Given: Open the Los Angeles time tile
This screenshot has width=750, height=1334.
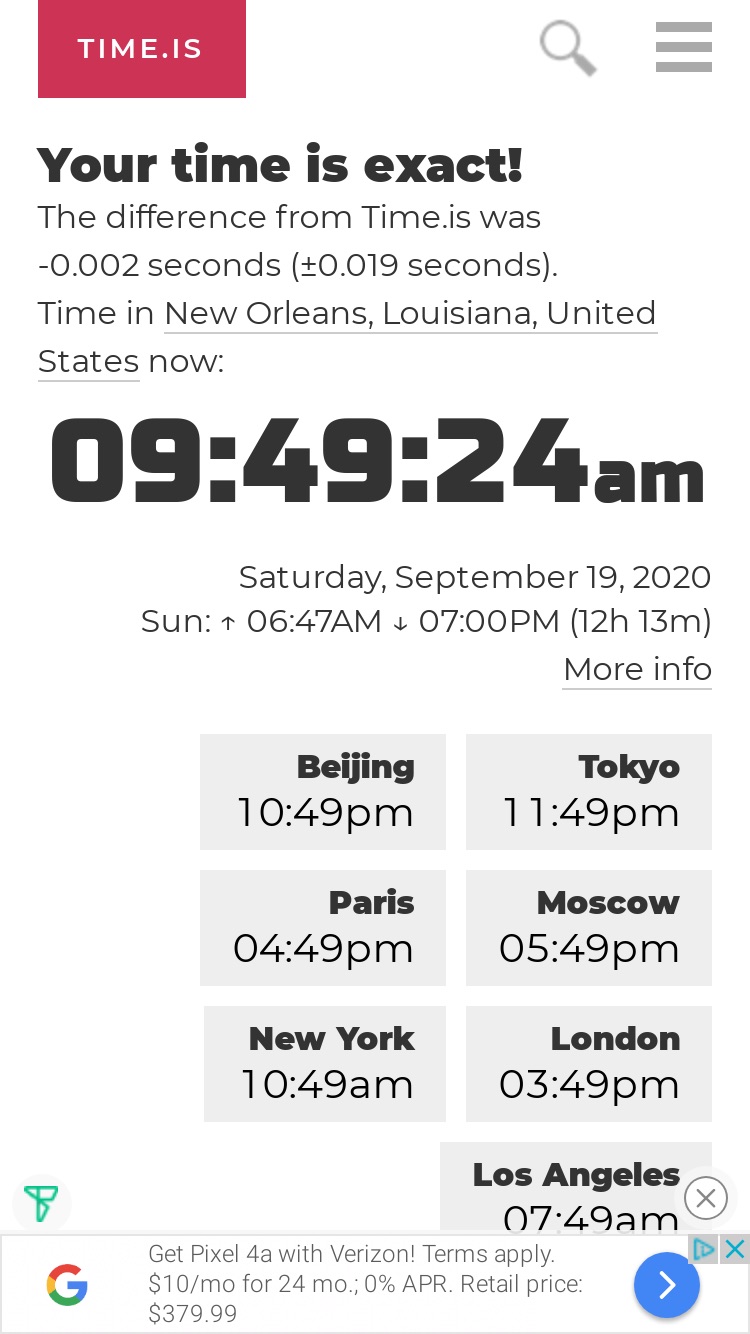Looking at the screenshot, I should [x=576, y=1187].
